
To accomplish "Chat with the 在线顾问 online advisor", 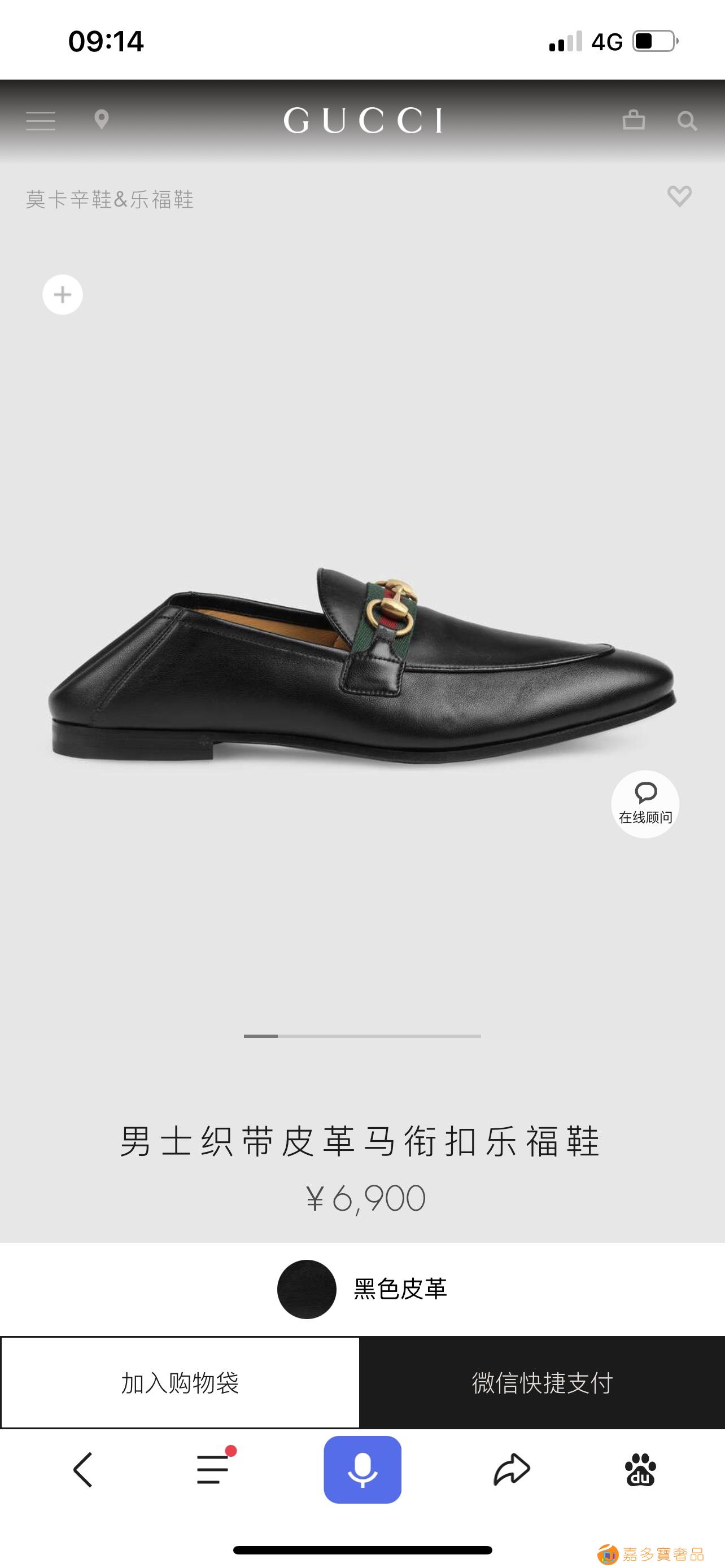I will point(645,804).
